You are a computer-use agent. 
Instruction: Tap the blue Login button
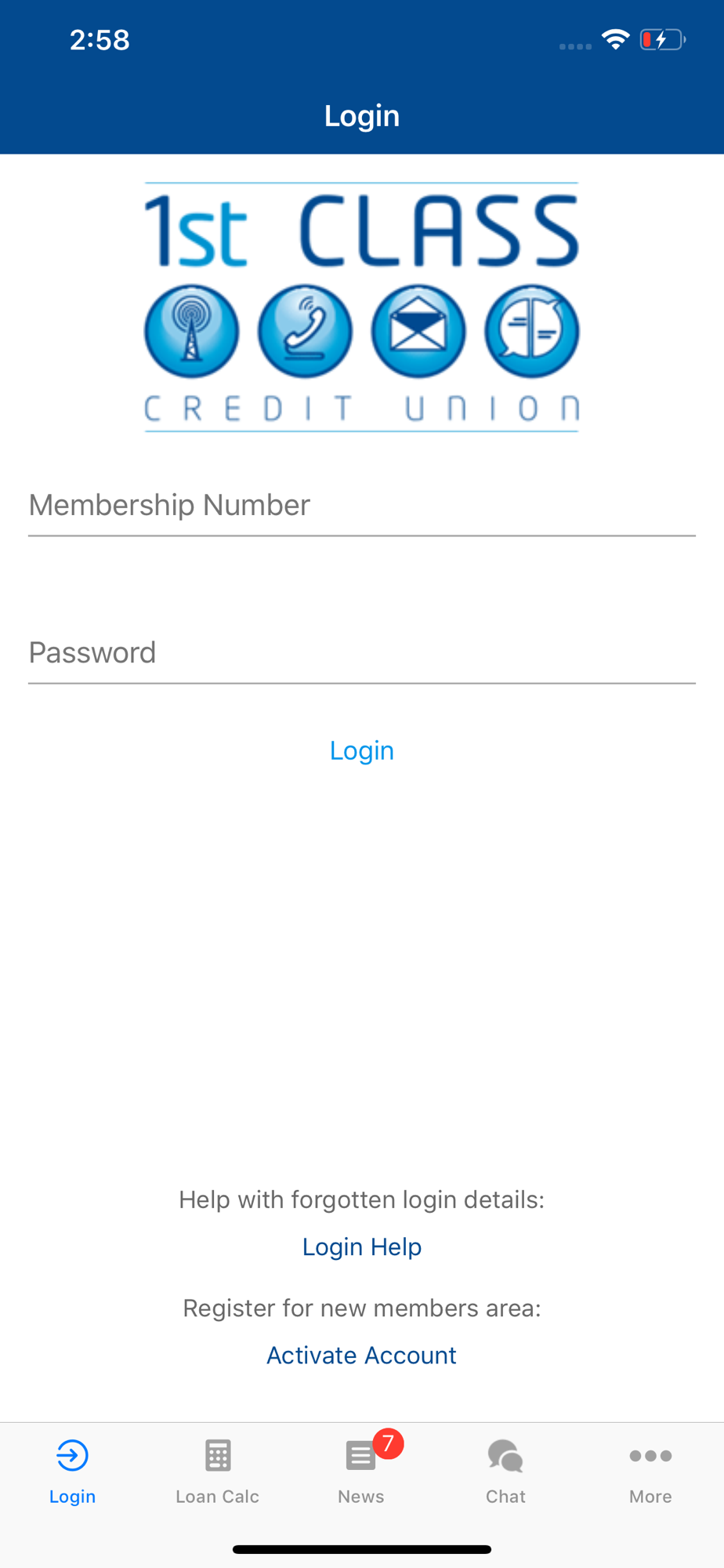coord(362,750)
